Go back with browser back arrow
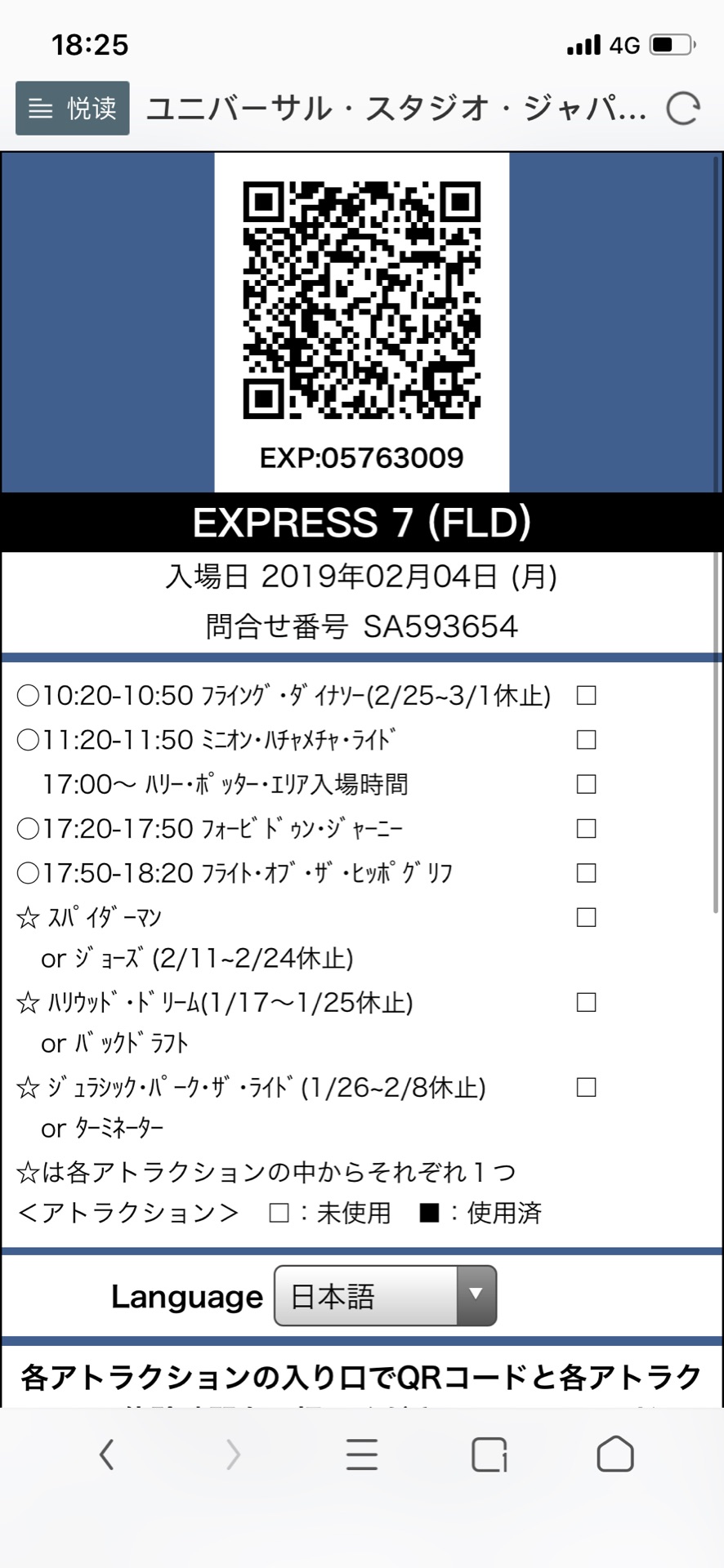The image size is (724, 1568). 106,1454
